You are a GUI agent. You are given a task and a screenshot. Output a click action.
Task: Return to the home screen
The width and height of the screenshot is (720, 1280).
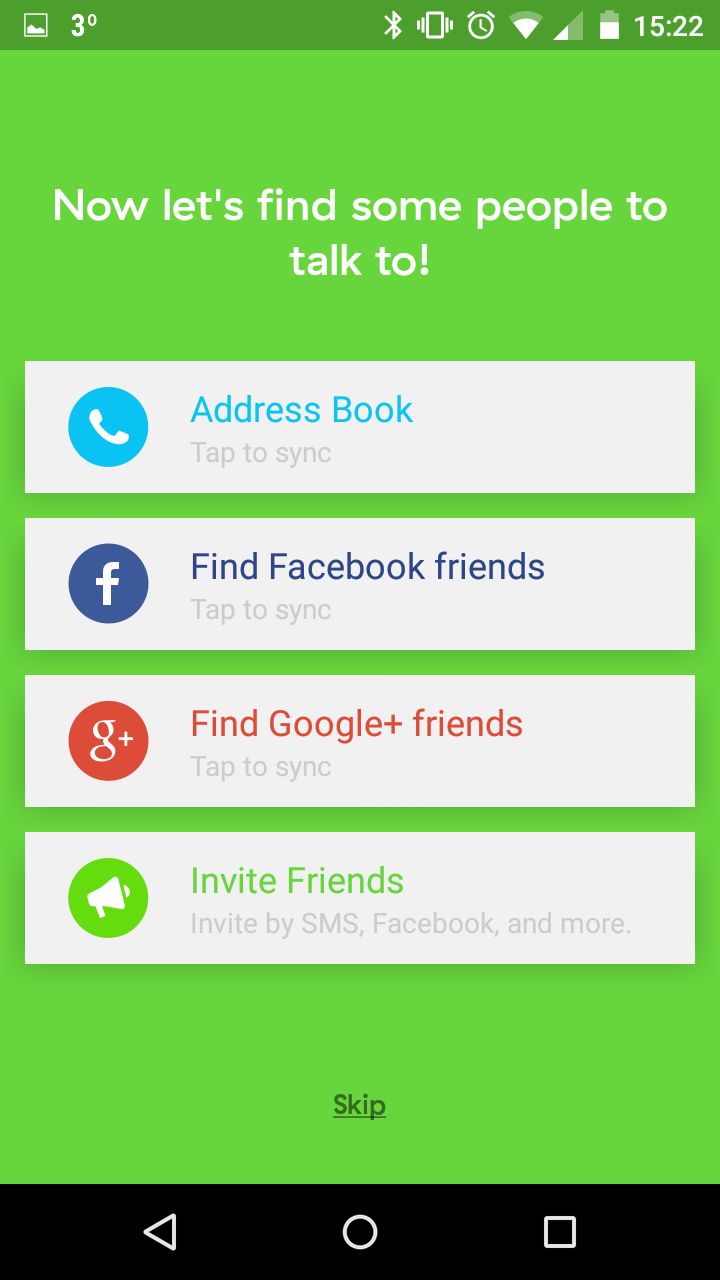pyautogui.click(x=360, y=1232)
